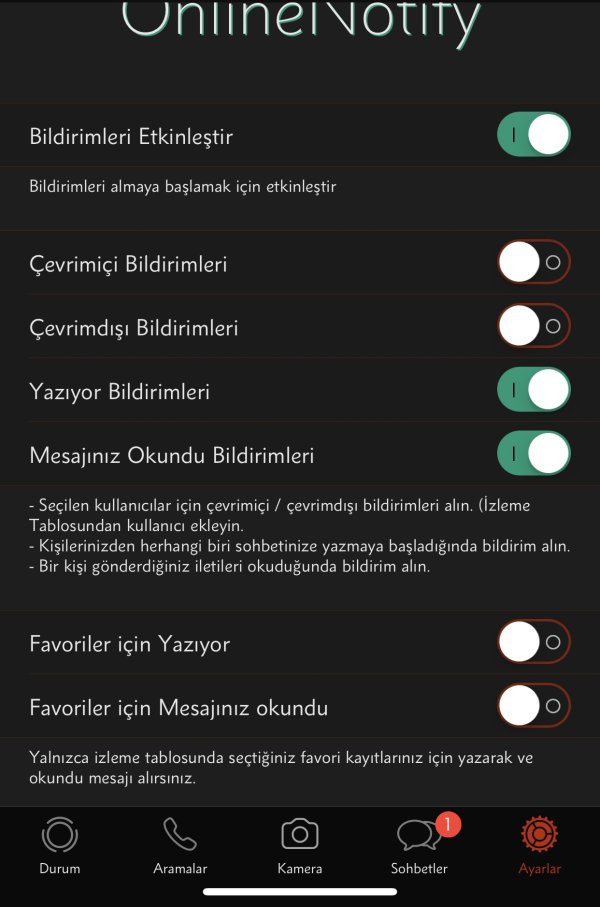Open the Aramalar tab
Viewport: 600px width, 907px height.
(x=180, y=846)
